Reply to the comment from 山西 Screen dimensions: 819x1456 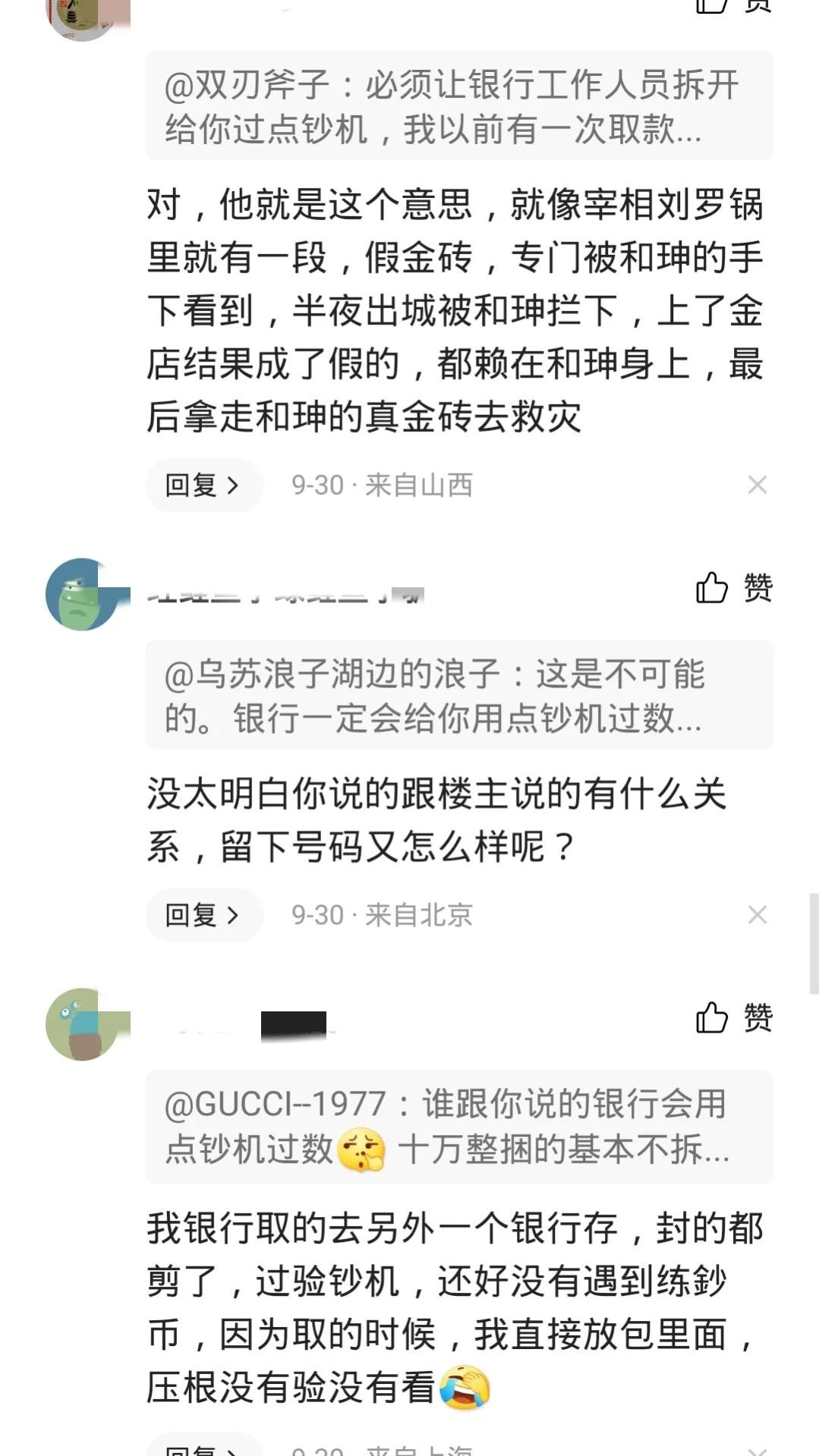[x=203, y=485]
